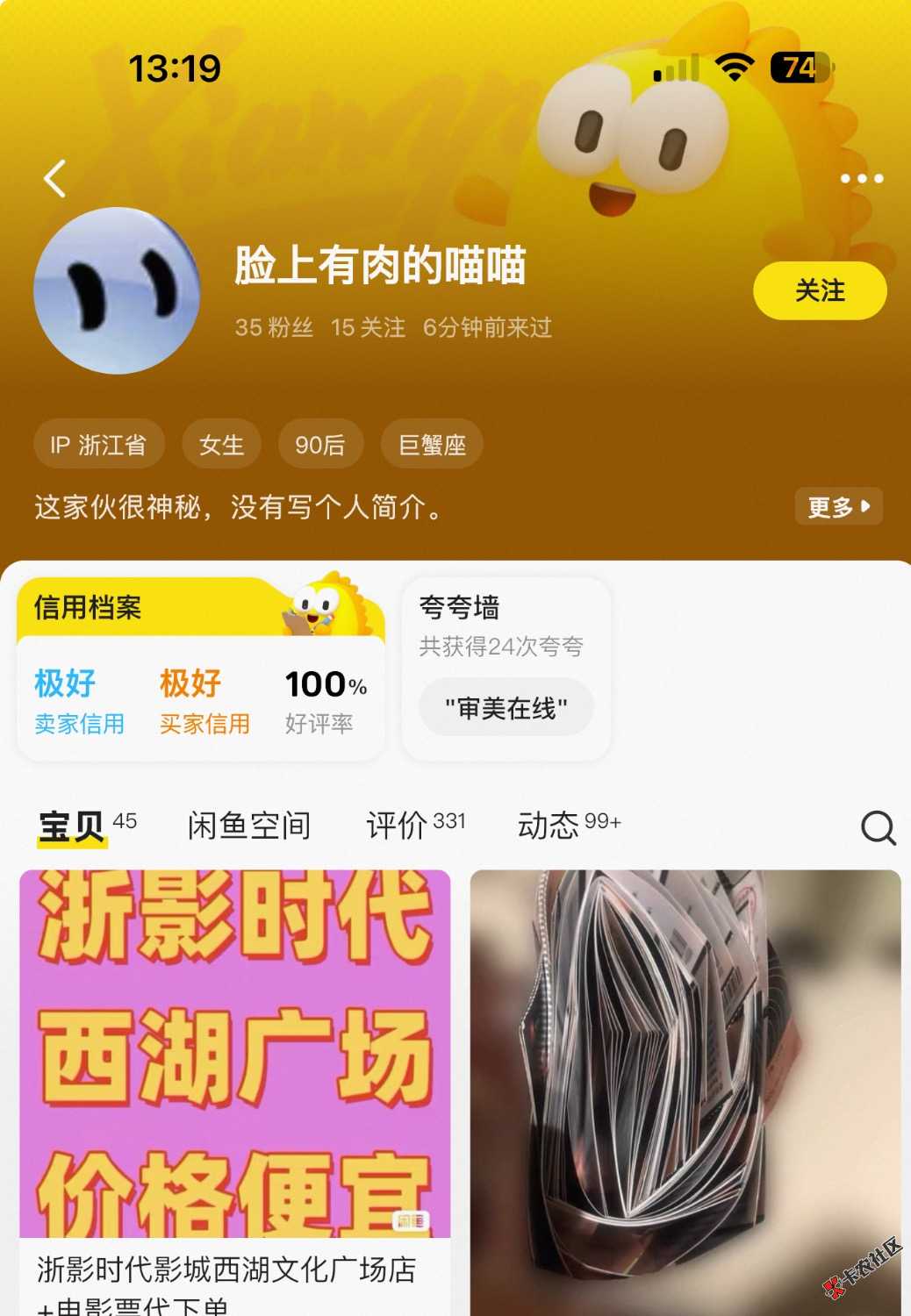Open the three-dot overflow menu
The image size is (911, 1316).
click(x=861, y=179)
